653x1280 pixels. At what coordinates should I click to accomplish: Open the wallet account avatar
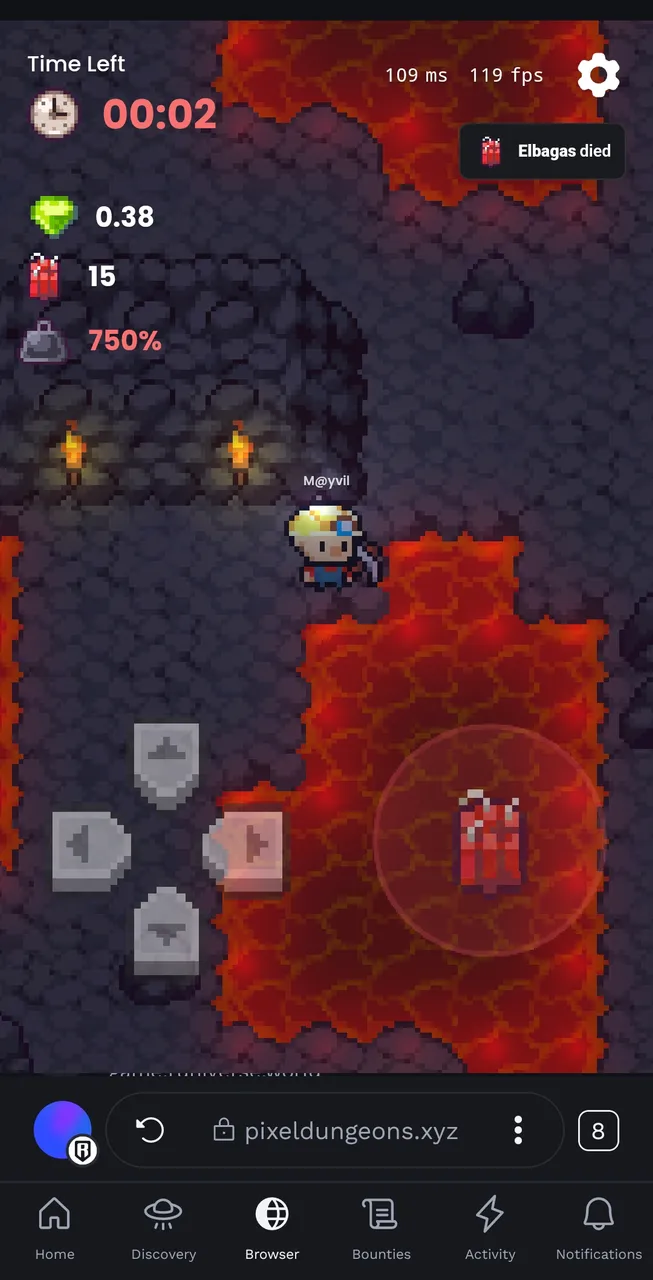(64, 1132)
